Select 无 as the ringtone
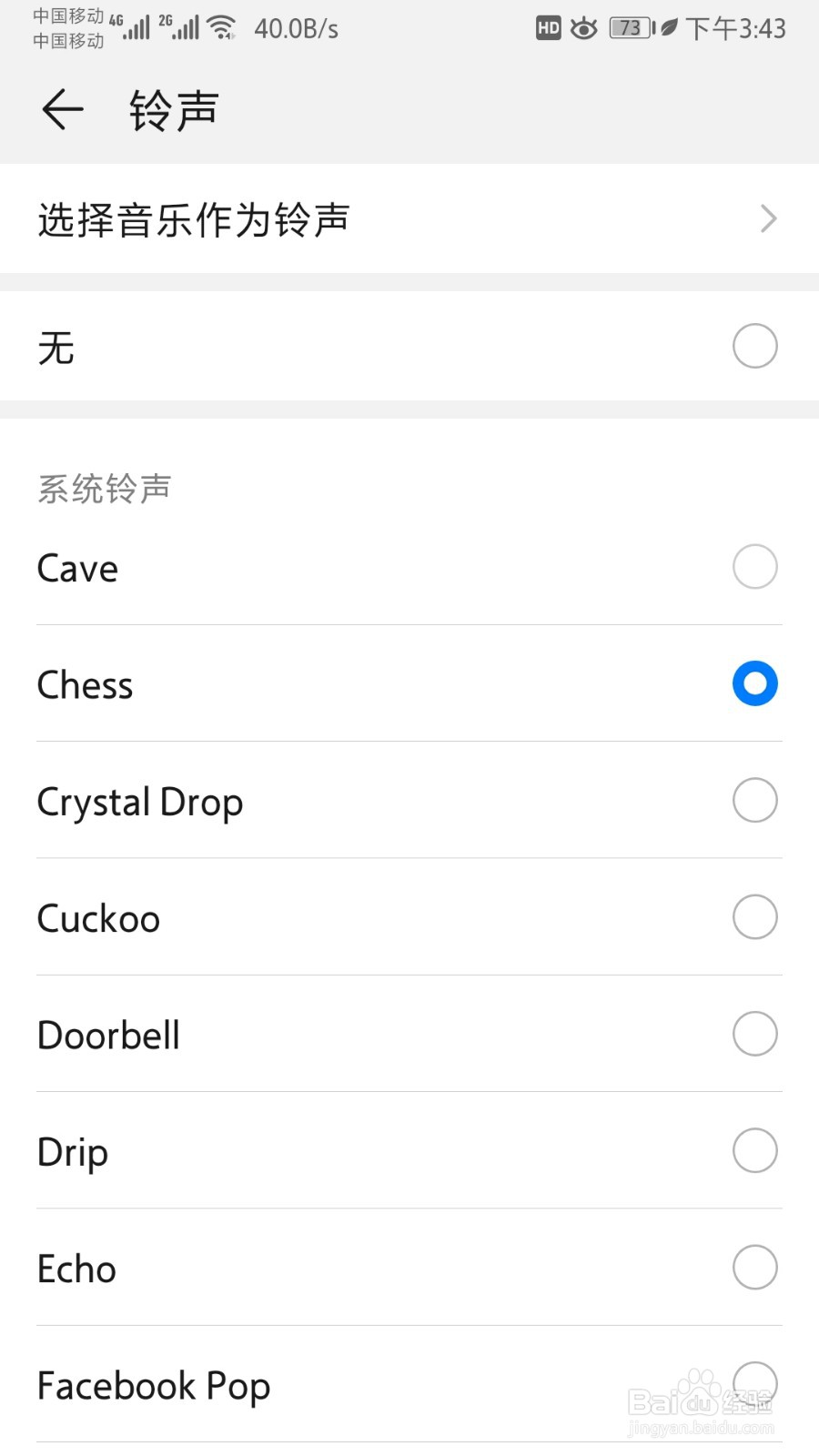The width and height of the screenshot is (819, 1456). pos(409,346)
